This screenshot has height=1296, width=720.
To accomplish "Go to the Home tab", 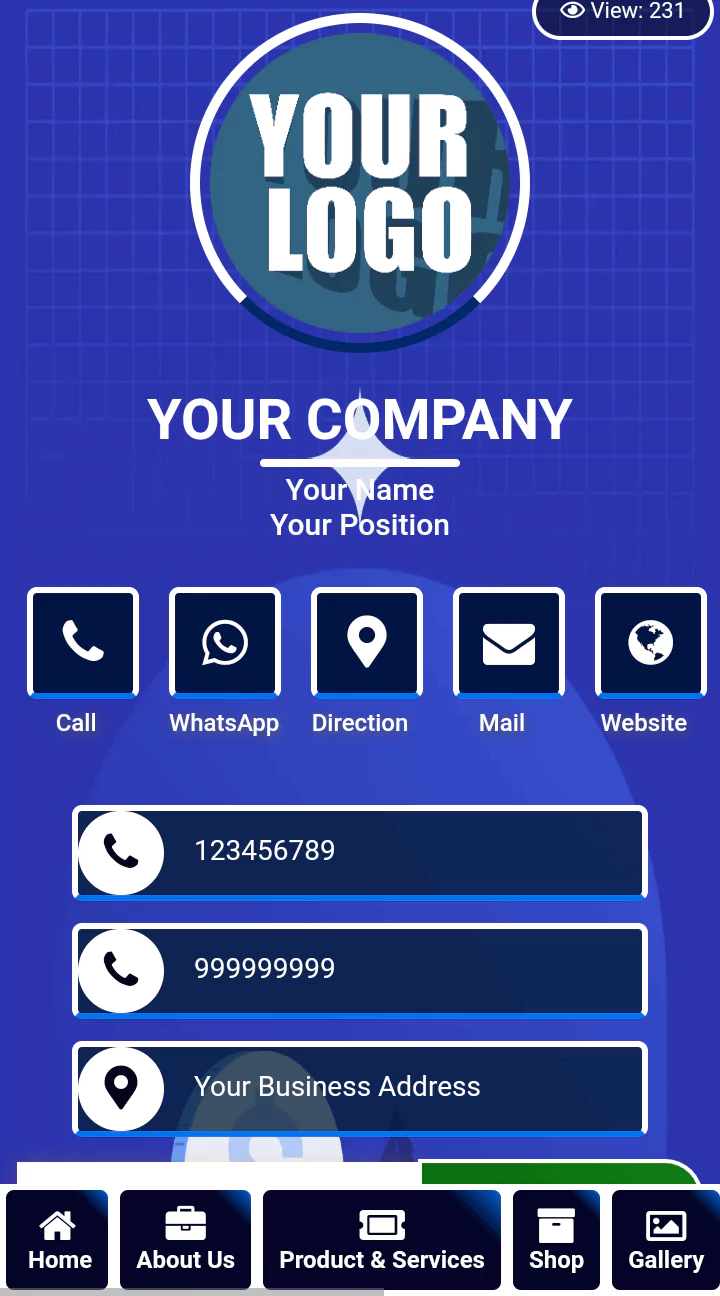I will (x=58, y=1240).
